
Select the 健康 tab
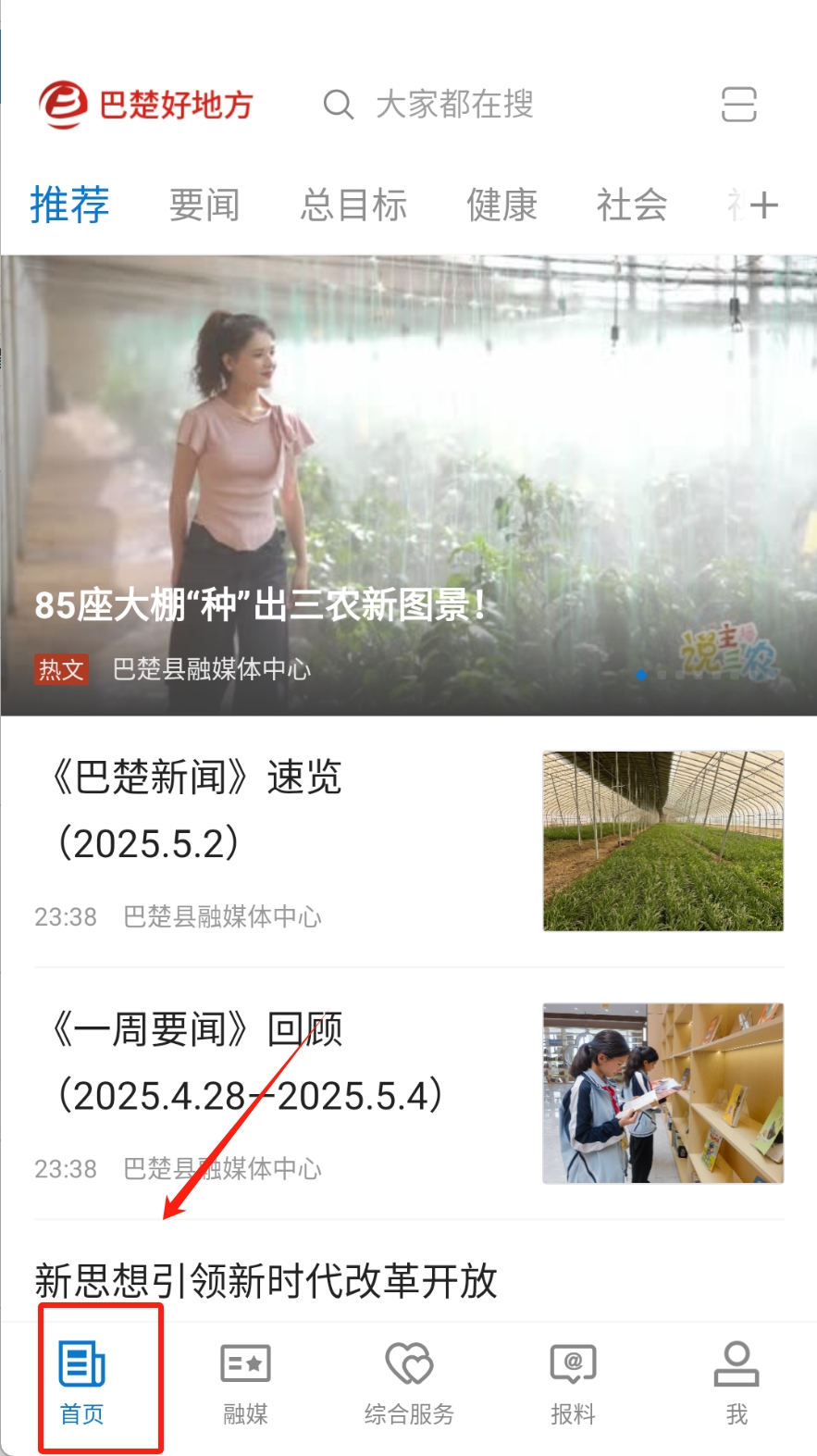tap(501, 205)
